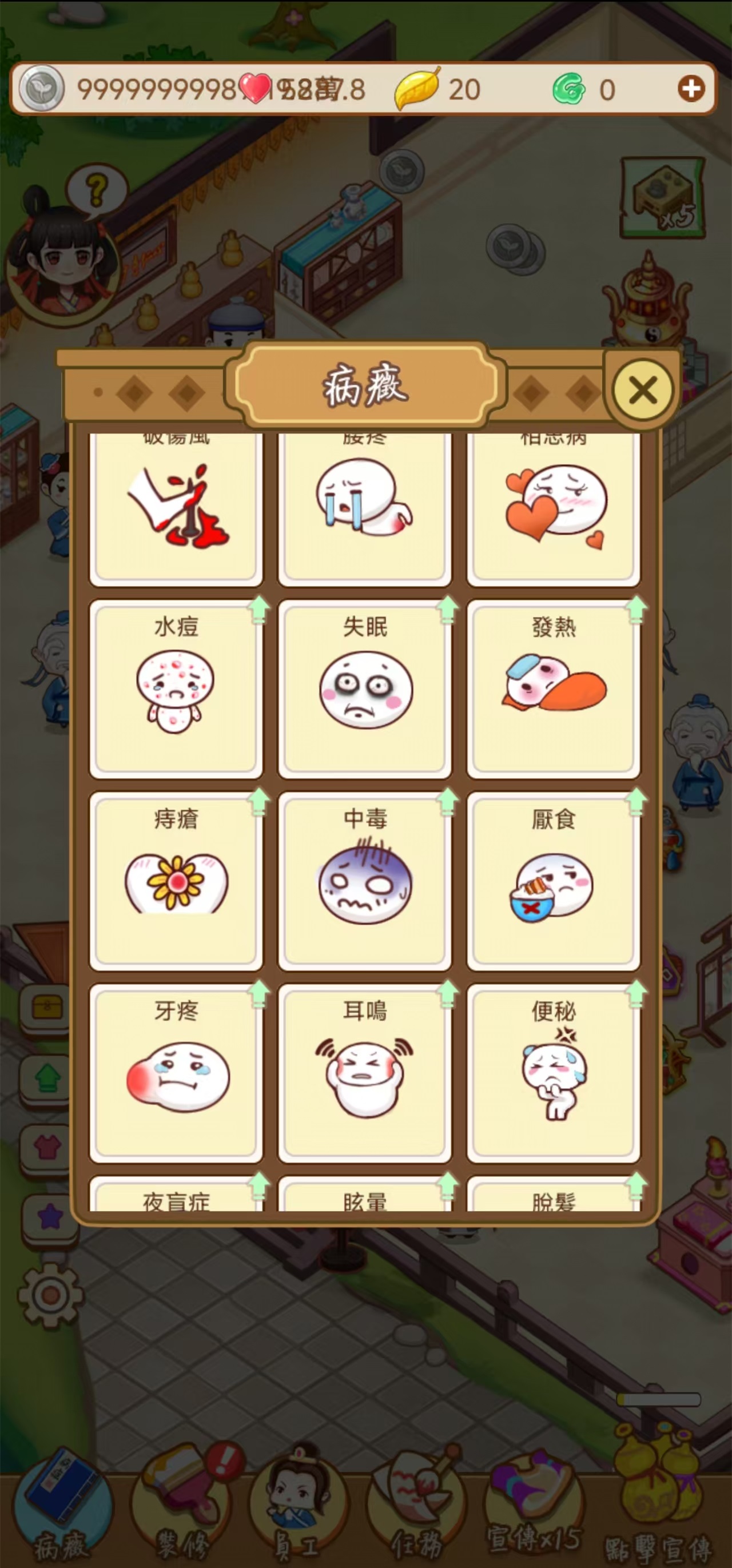Tap the 痔瘡 illness card

point(176,880)
